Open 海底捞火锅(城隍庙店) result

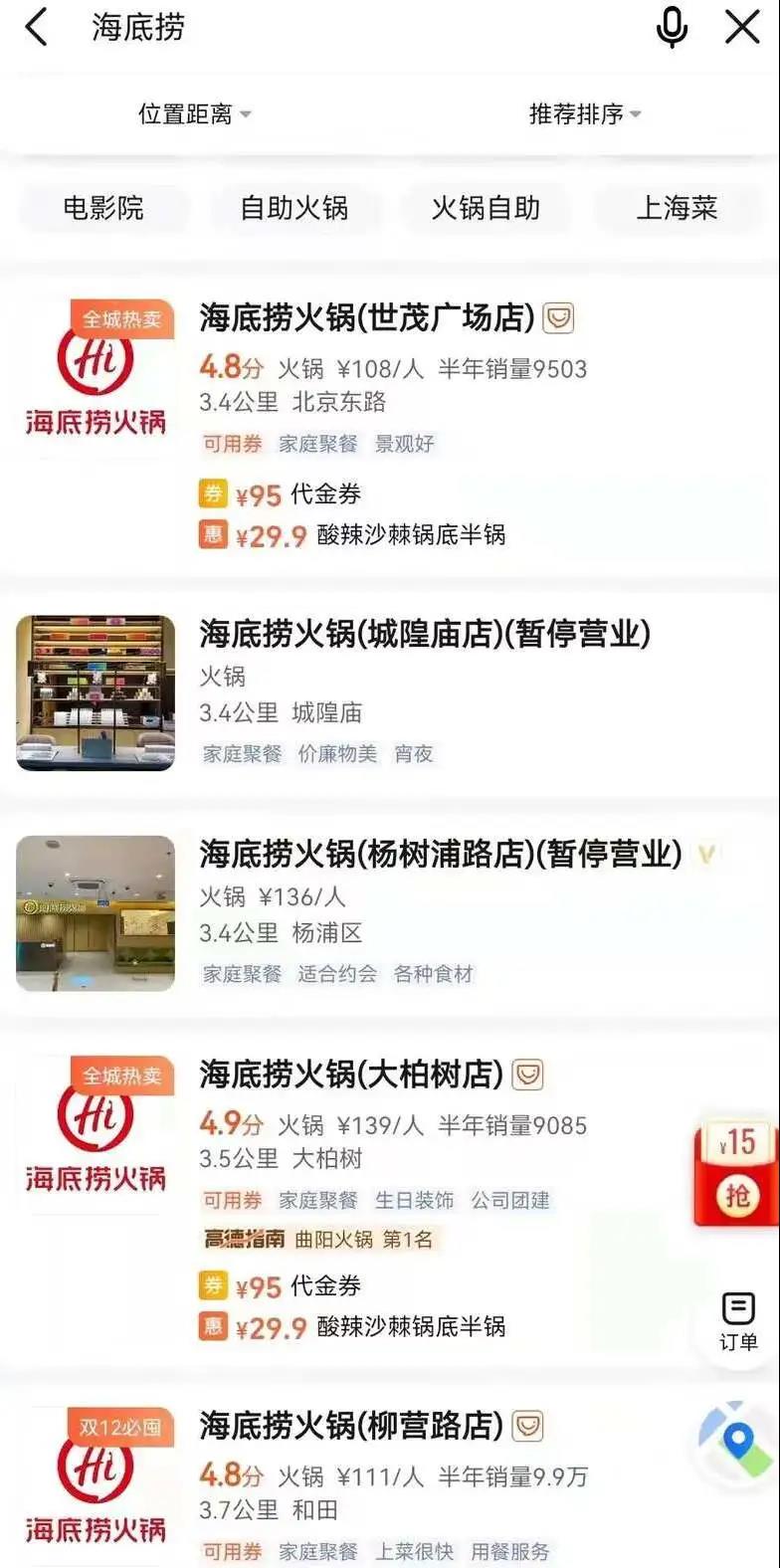coord(390,692)
